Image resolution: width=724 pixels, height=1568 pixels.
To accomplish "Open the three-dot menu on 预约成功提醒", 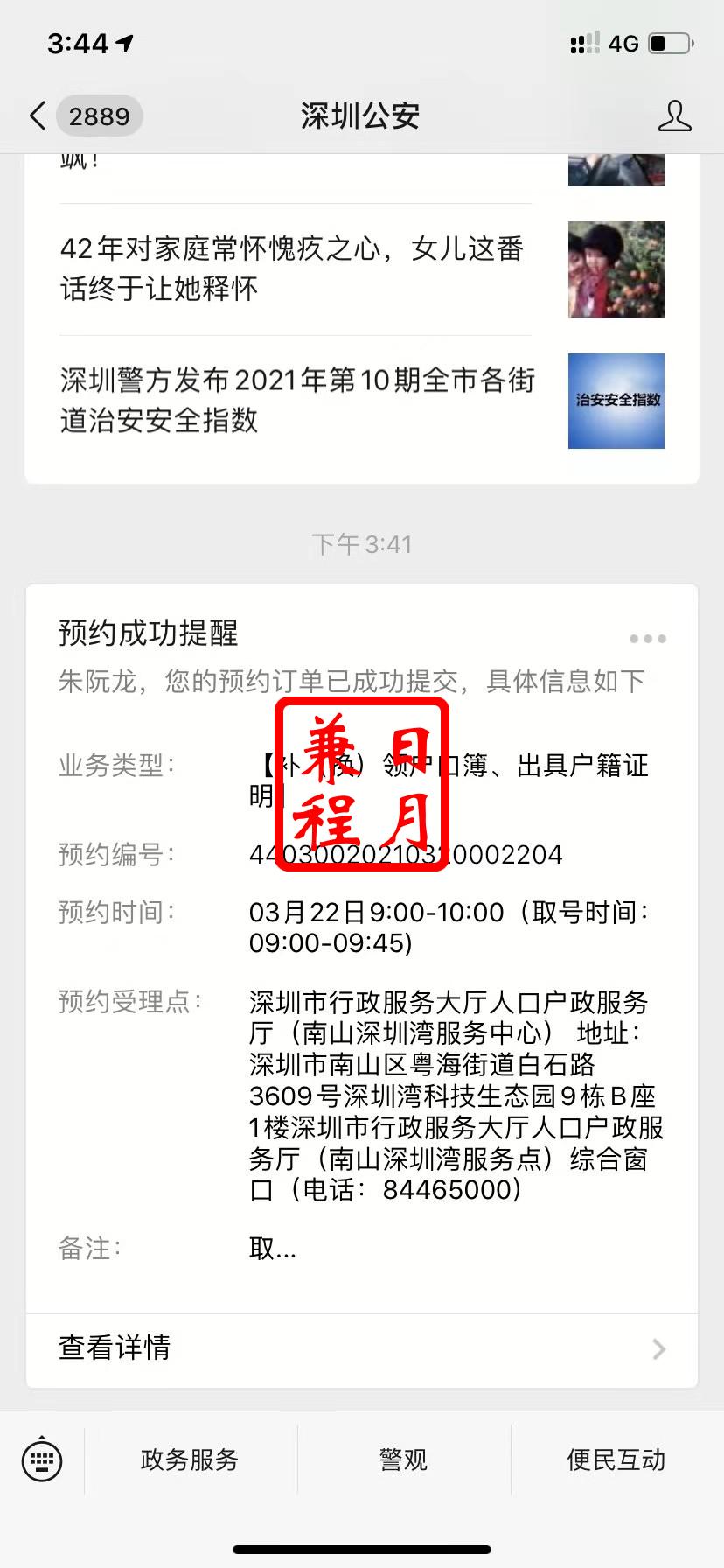I will pos(647,639).
